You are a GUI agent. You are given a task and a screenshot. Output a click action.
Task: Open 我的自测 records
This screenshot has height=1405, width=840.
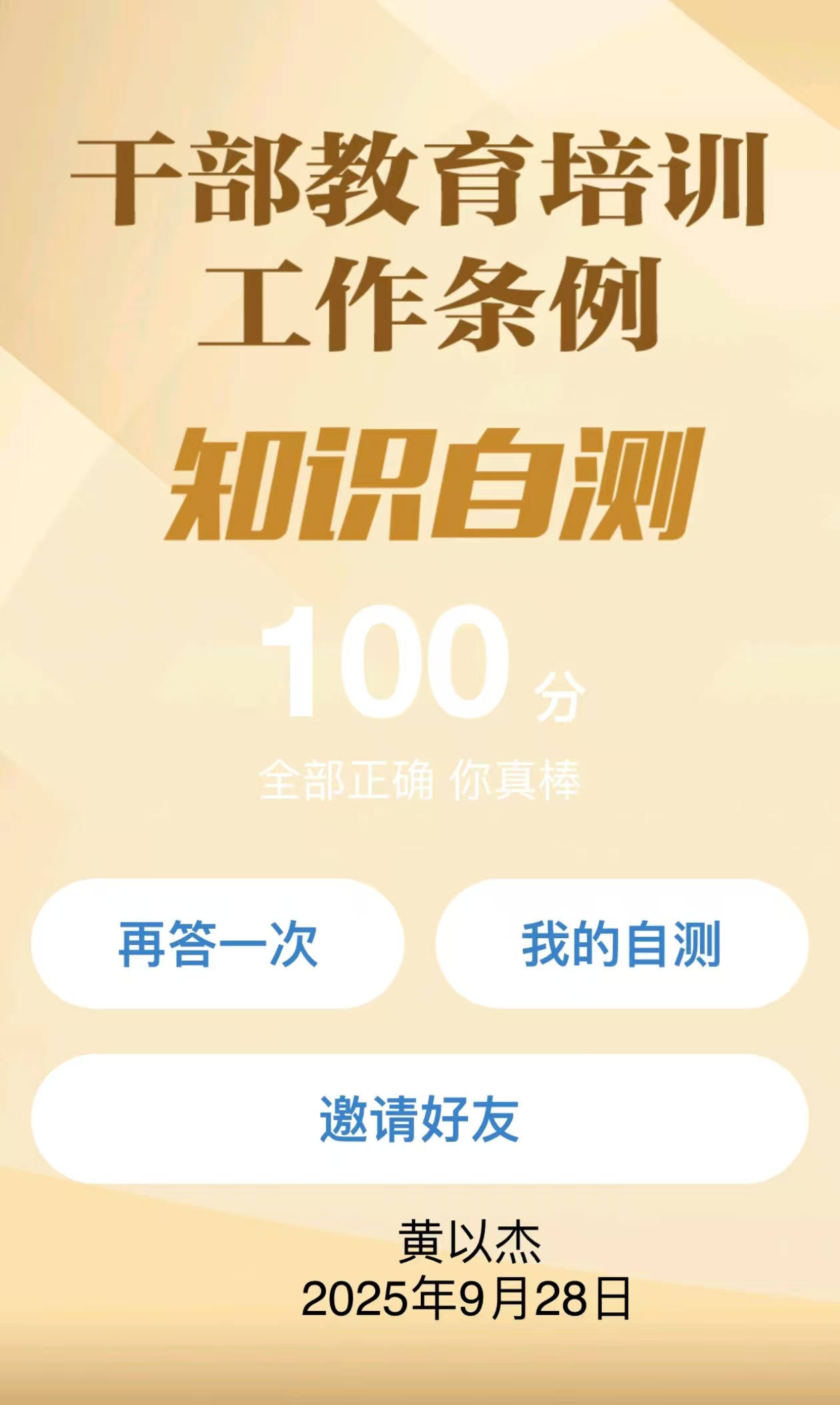(621, 944)
